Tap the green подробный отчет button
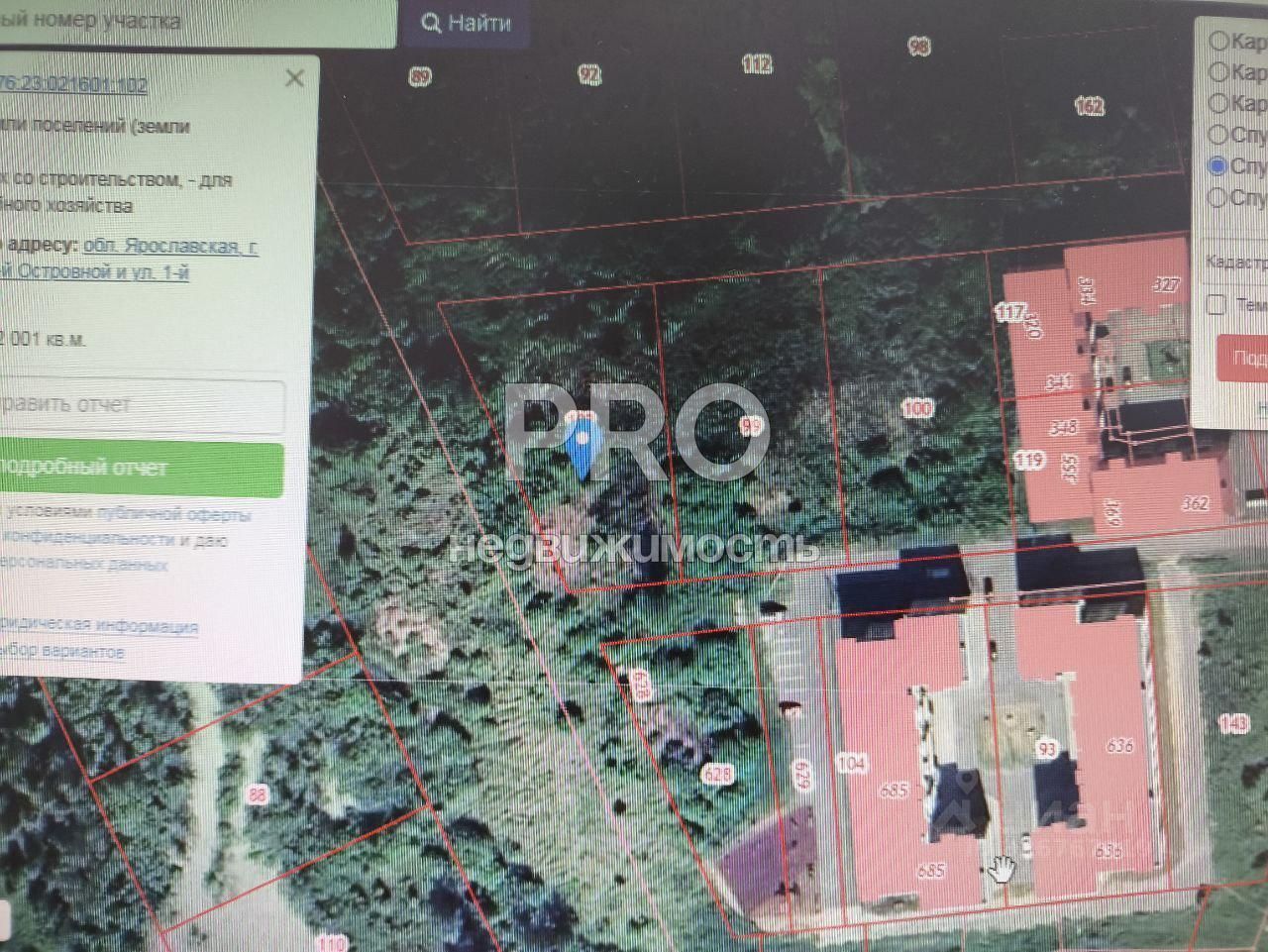 pos(139,469)
